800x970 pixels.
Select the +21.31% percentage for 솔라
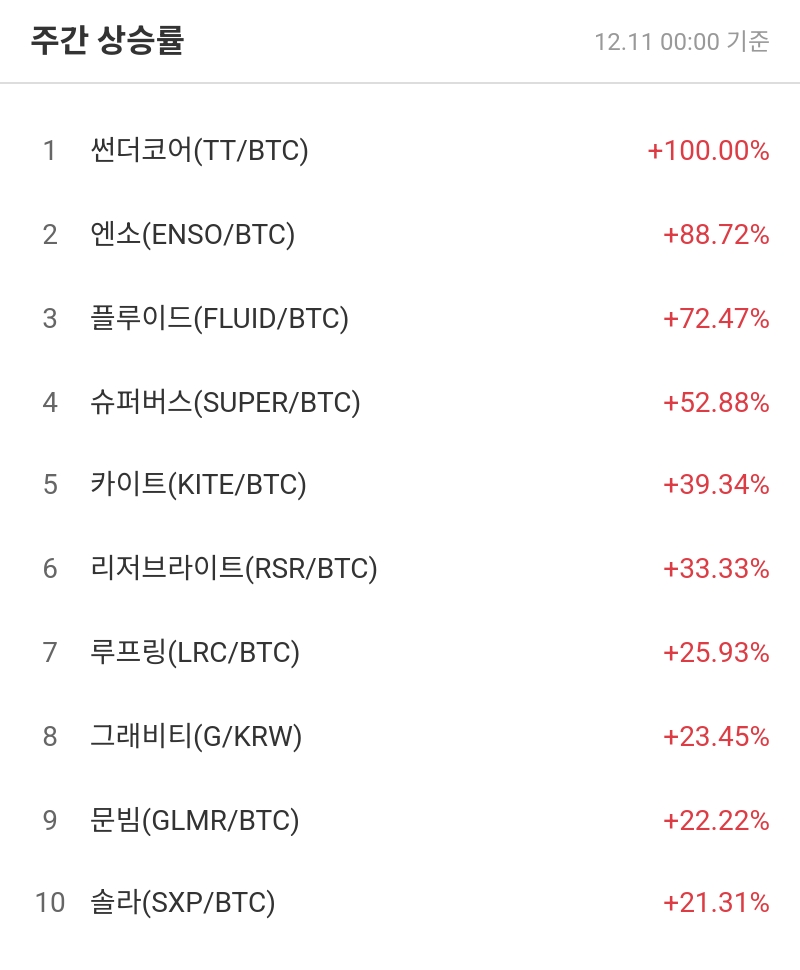pyautogui.click(x=712, y=902)
